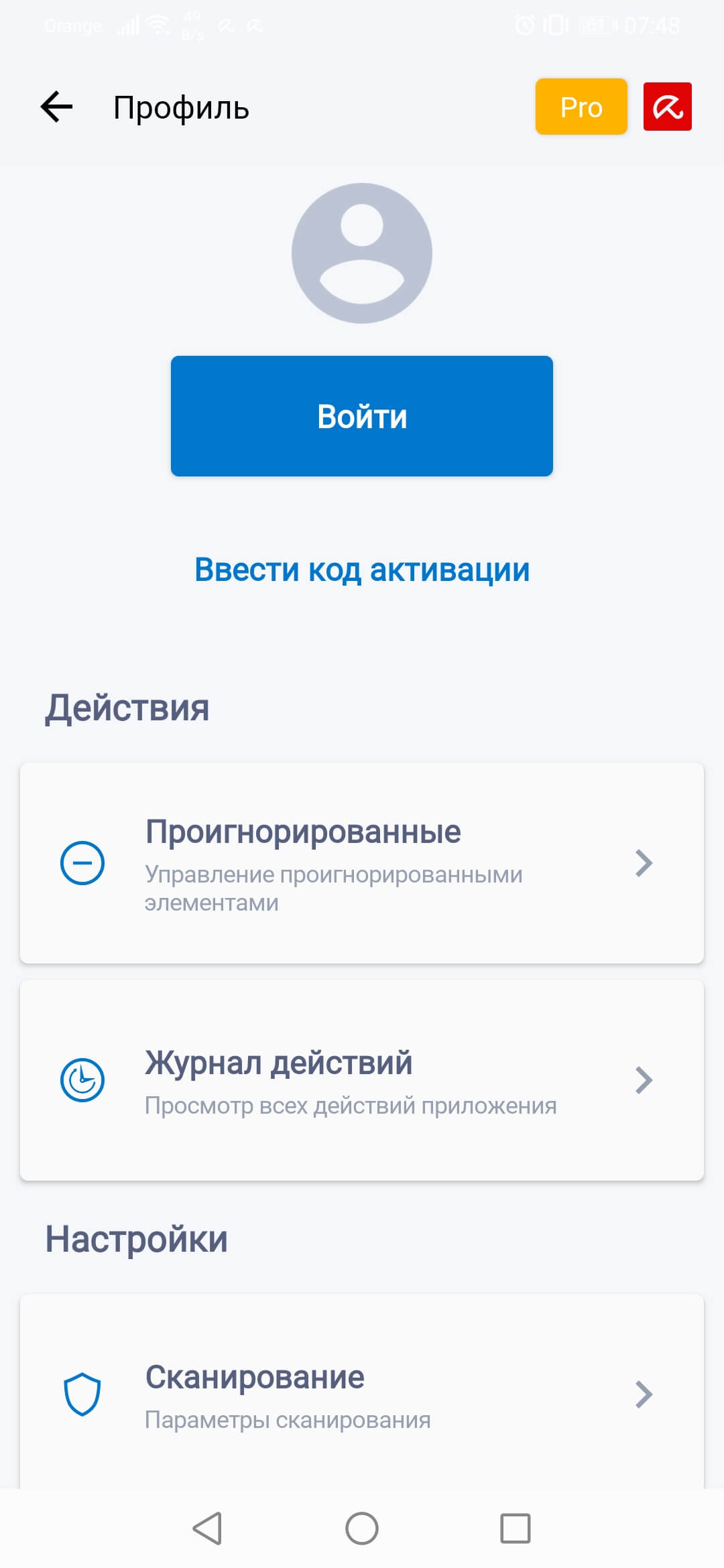This screenshot has width=724, height=1568.
Task: Tap the yellow Pro upgrade button
Action: pos(581,107)
